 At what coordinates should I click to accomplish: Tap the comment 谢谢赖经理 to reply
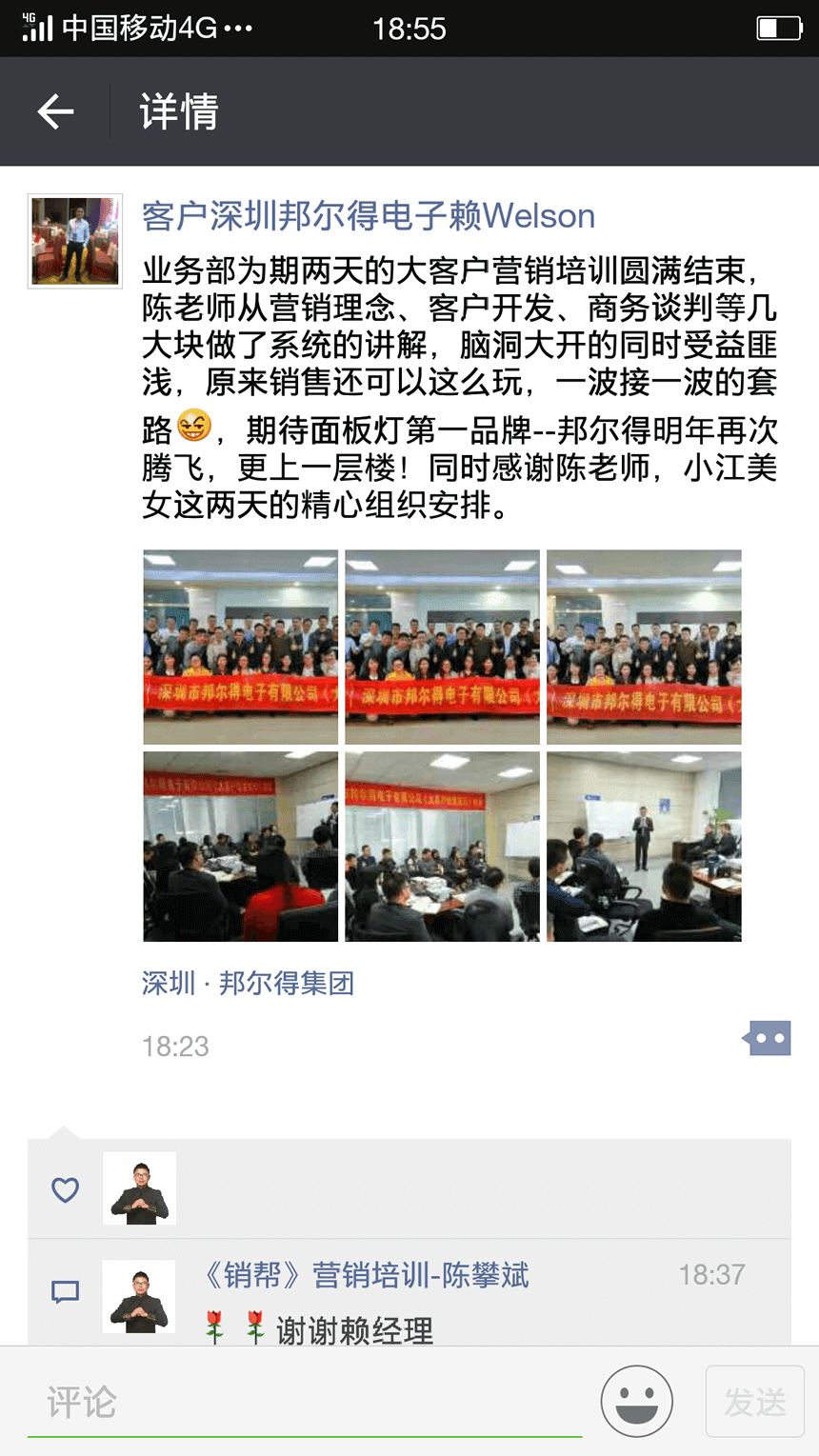pyautogui.click(x=354, y=1329)
